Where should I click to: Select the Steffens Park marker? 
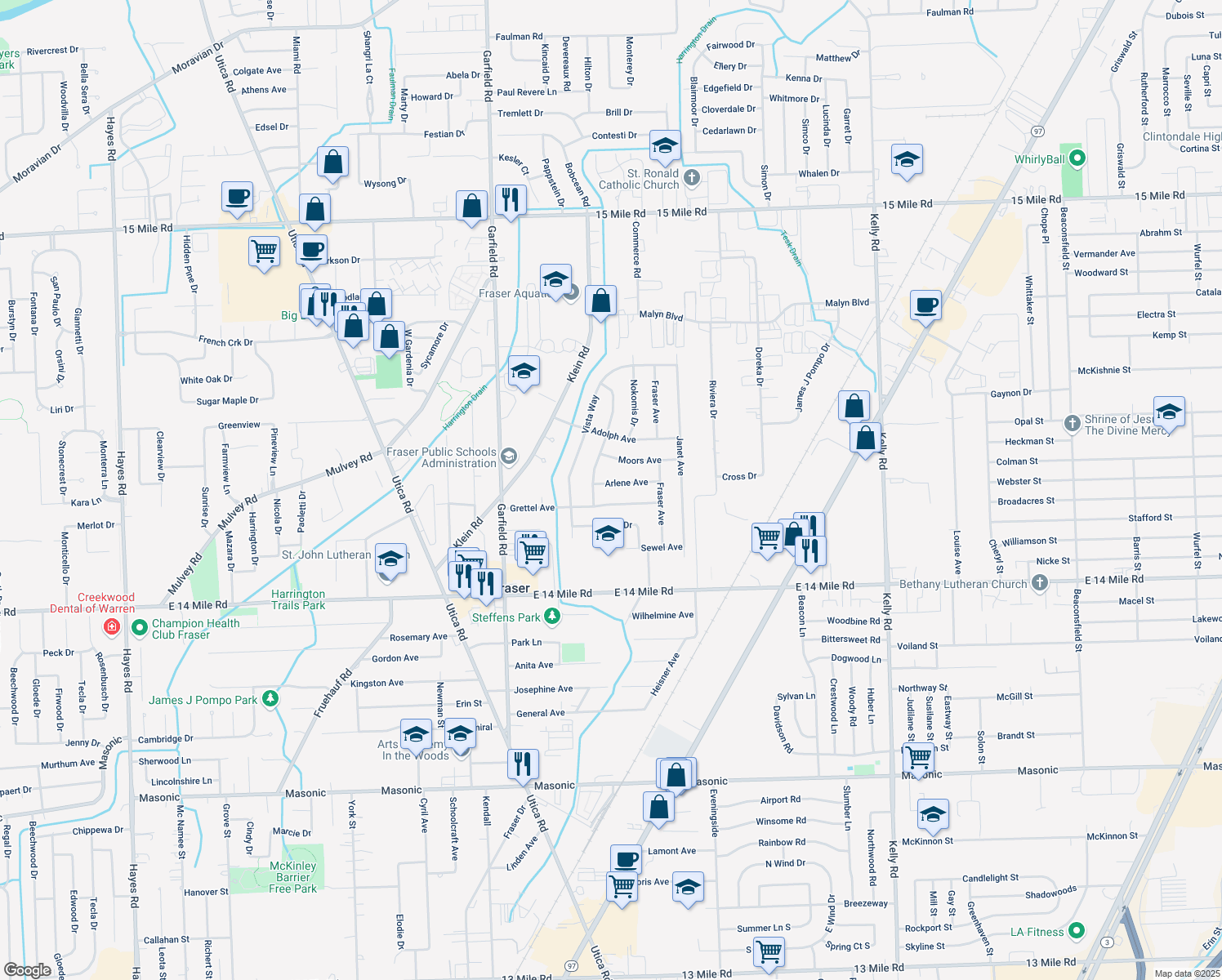click(552, 617)
